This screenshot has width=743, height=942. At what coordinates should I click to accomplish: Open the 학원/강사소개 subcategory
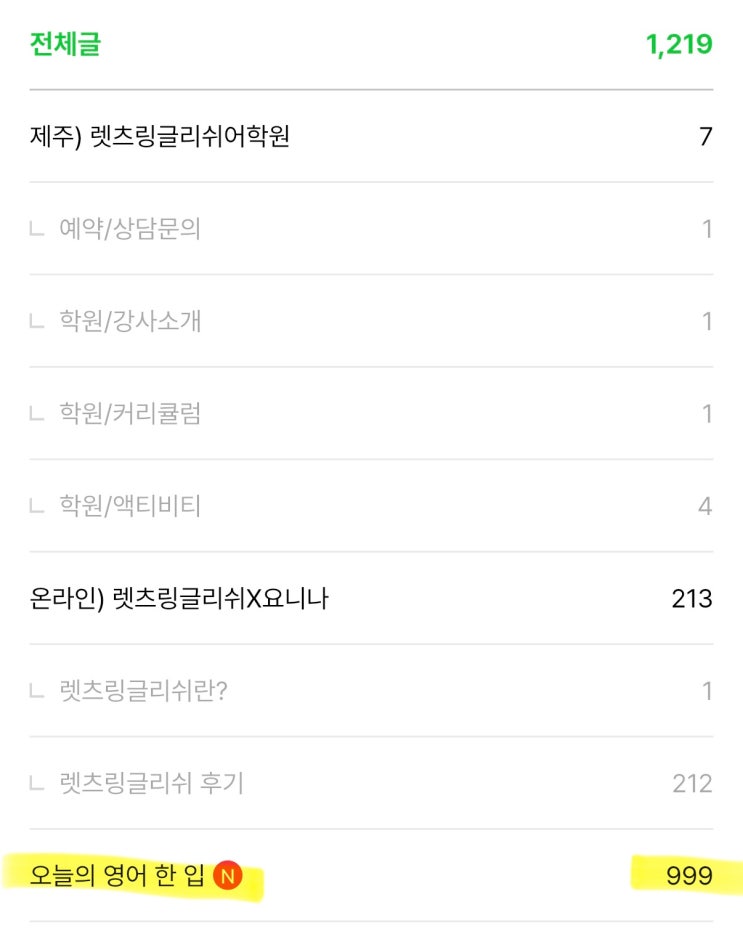click(x=130, y=321)
